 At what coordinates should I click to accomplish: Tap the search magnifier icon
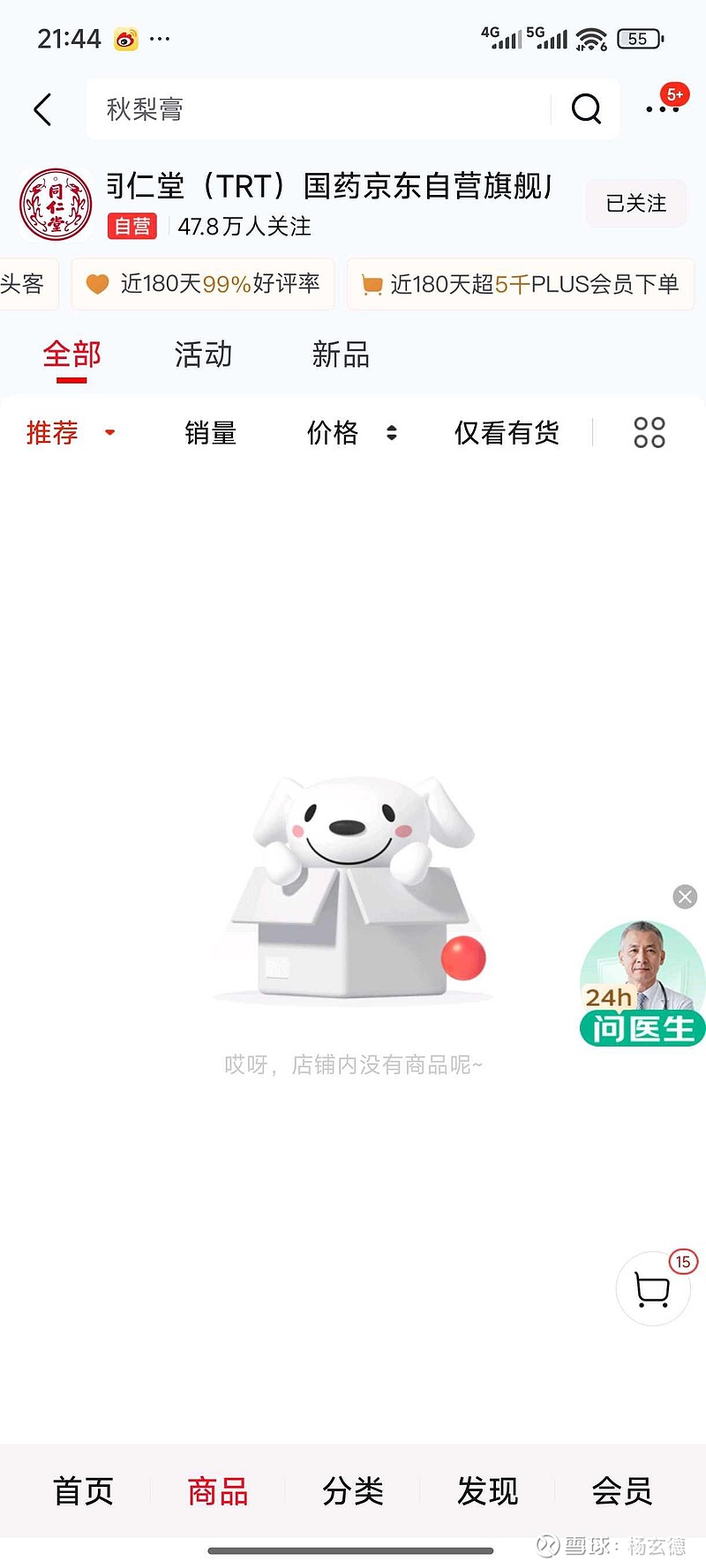tap(586, 108)
